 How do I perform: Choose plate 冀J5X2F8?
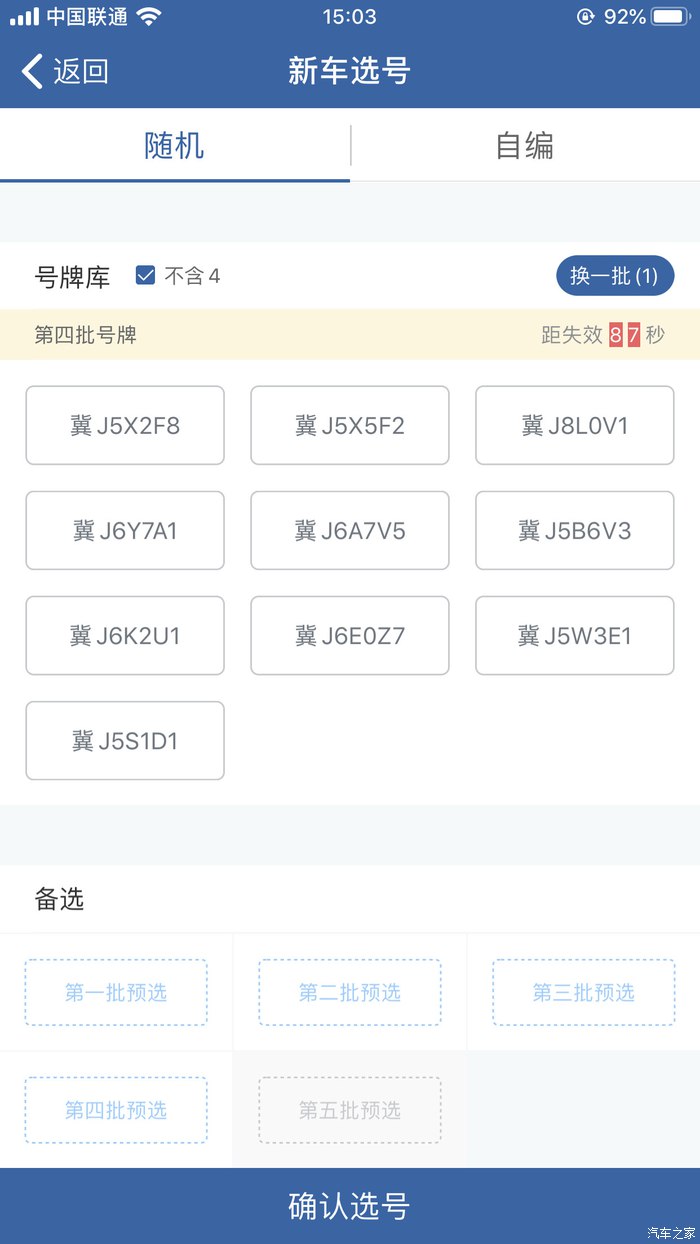tap(125, 425)
